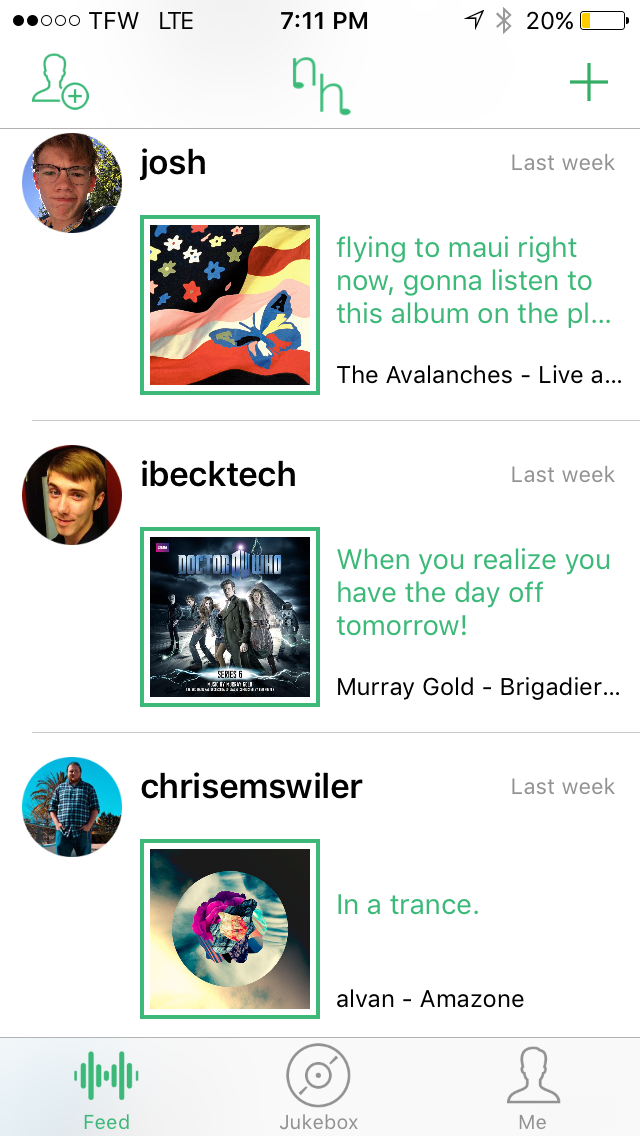The height and width of the screenshot is (1136, 640).
Task: Play the Doctor Who album cover
Action: (230, 617)
